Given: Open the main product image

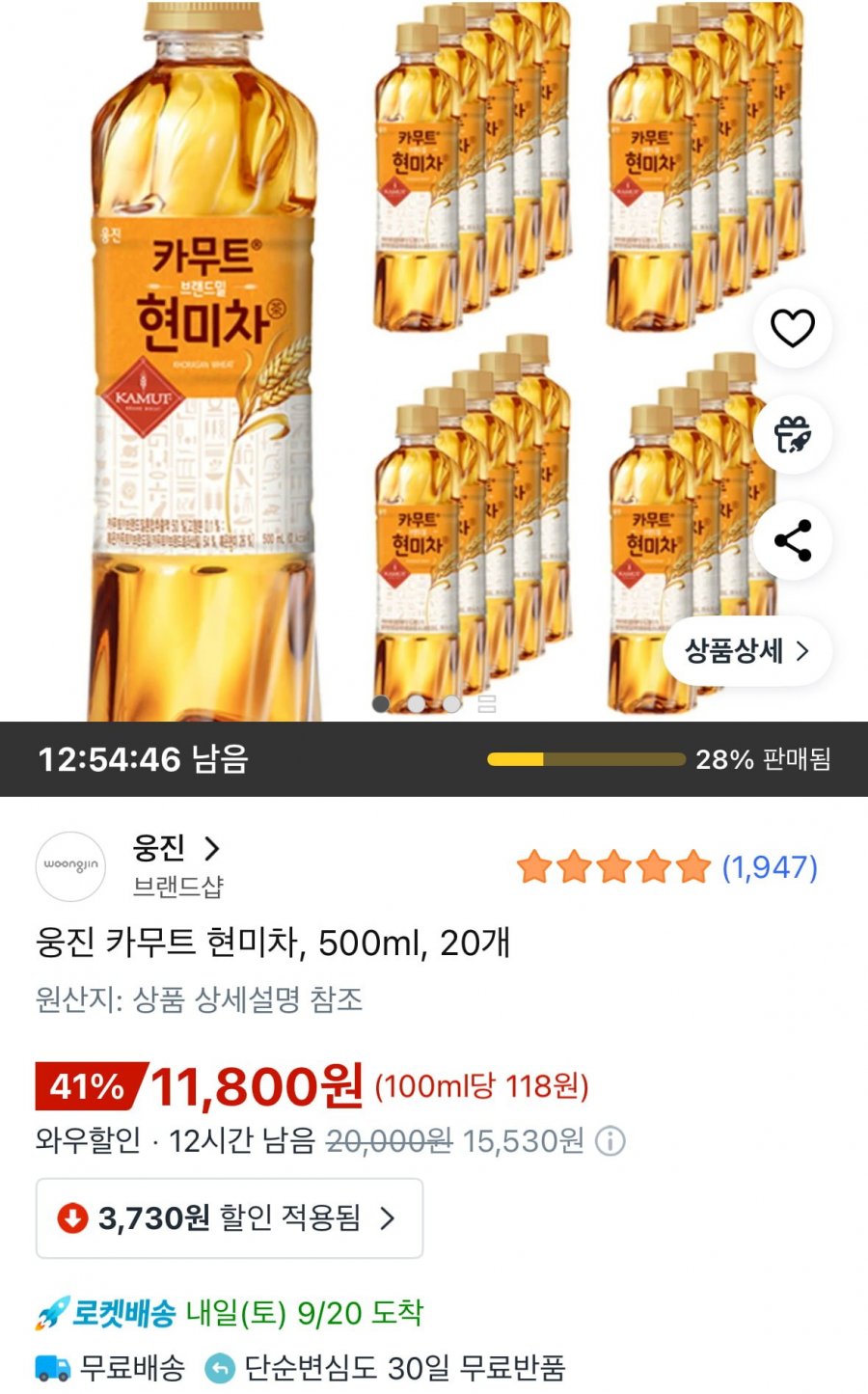Looking at the screenshot, I should [434, 361].
